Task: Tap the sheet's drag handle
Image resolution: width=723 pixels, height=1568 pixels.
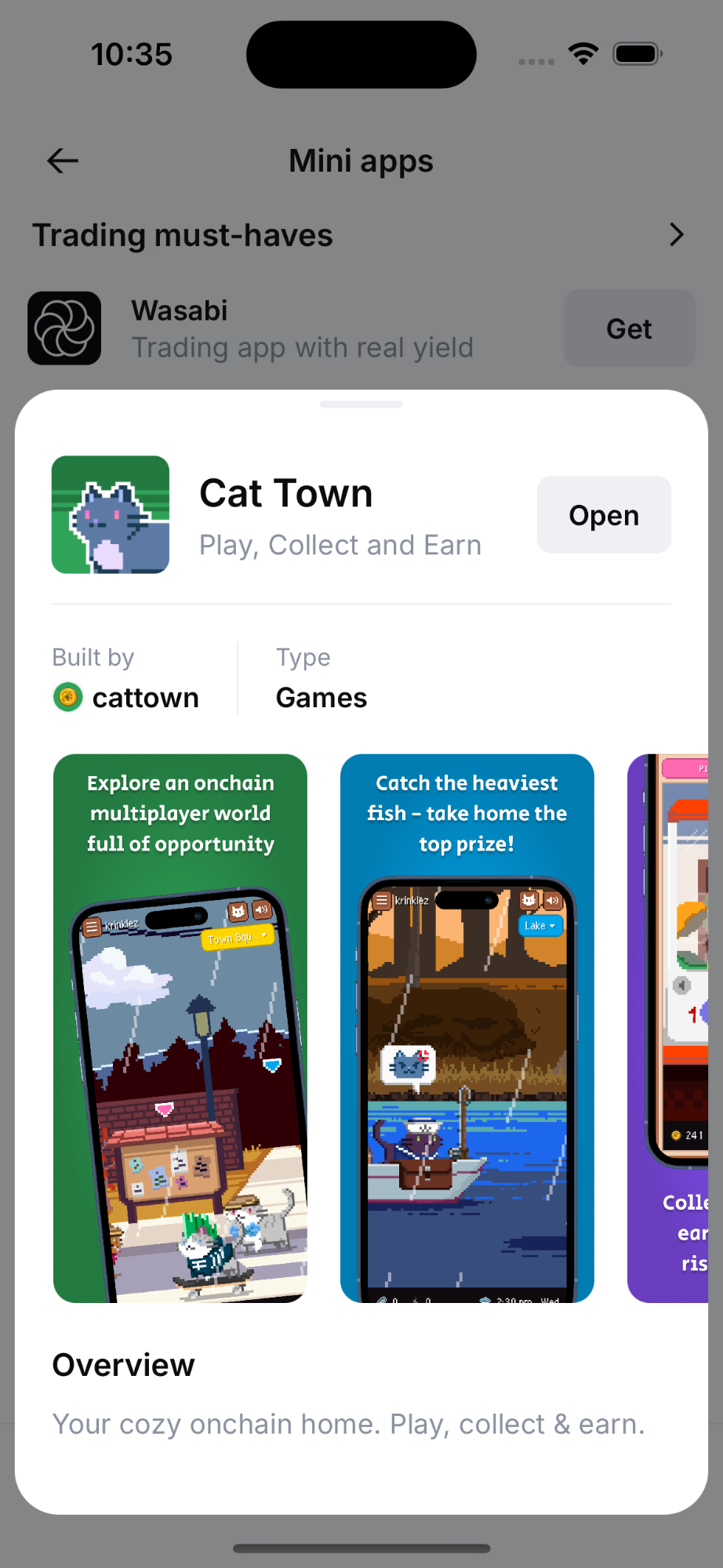Action: point(361,405)
